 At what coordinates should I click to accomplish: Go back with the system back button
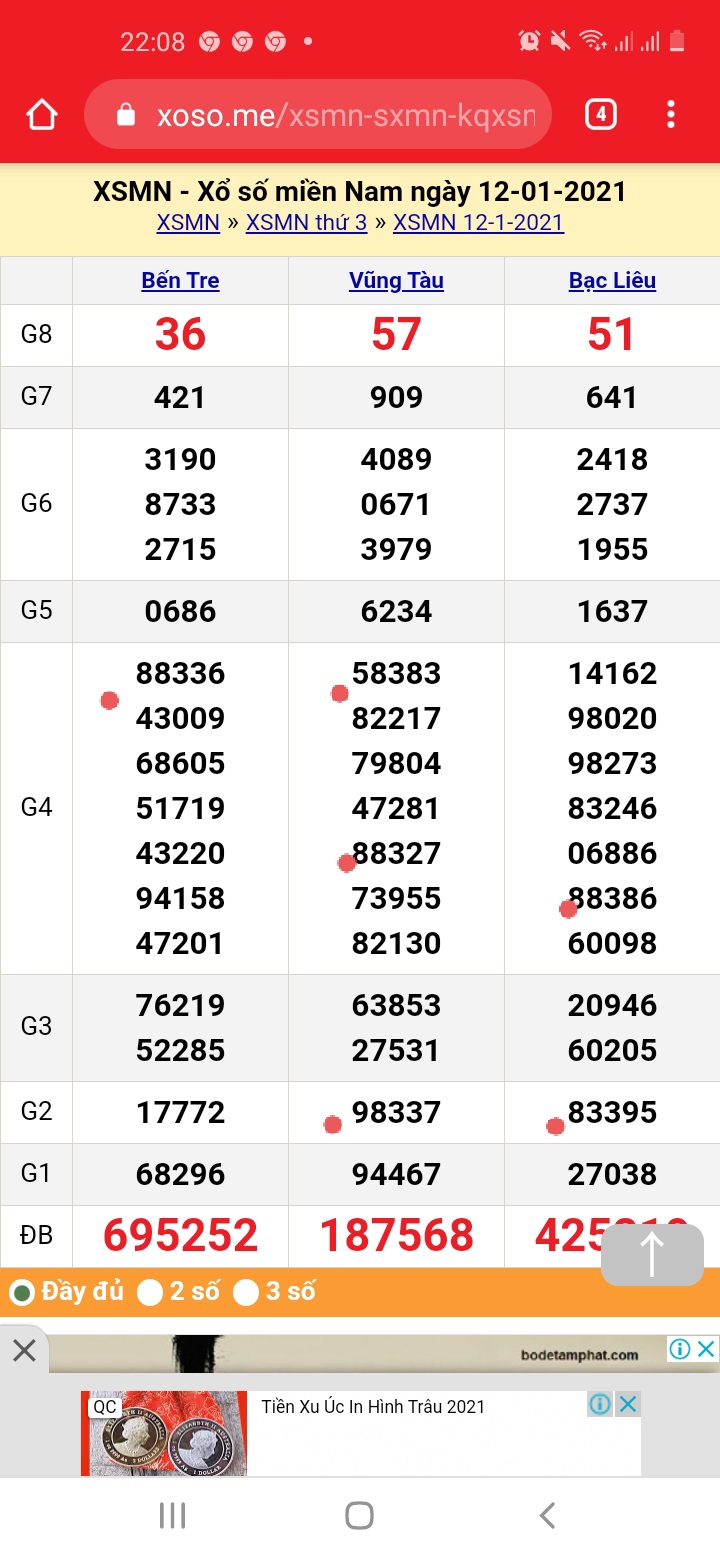547,1516
